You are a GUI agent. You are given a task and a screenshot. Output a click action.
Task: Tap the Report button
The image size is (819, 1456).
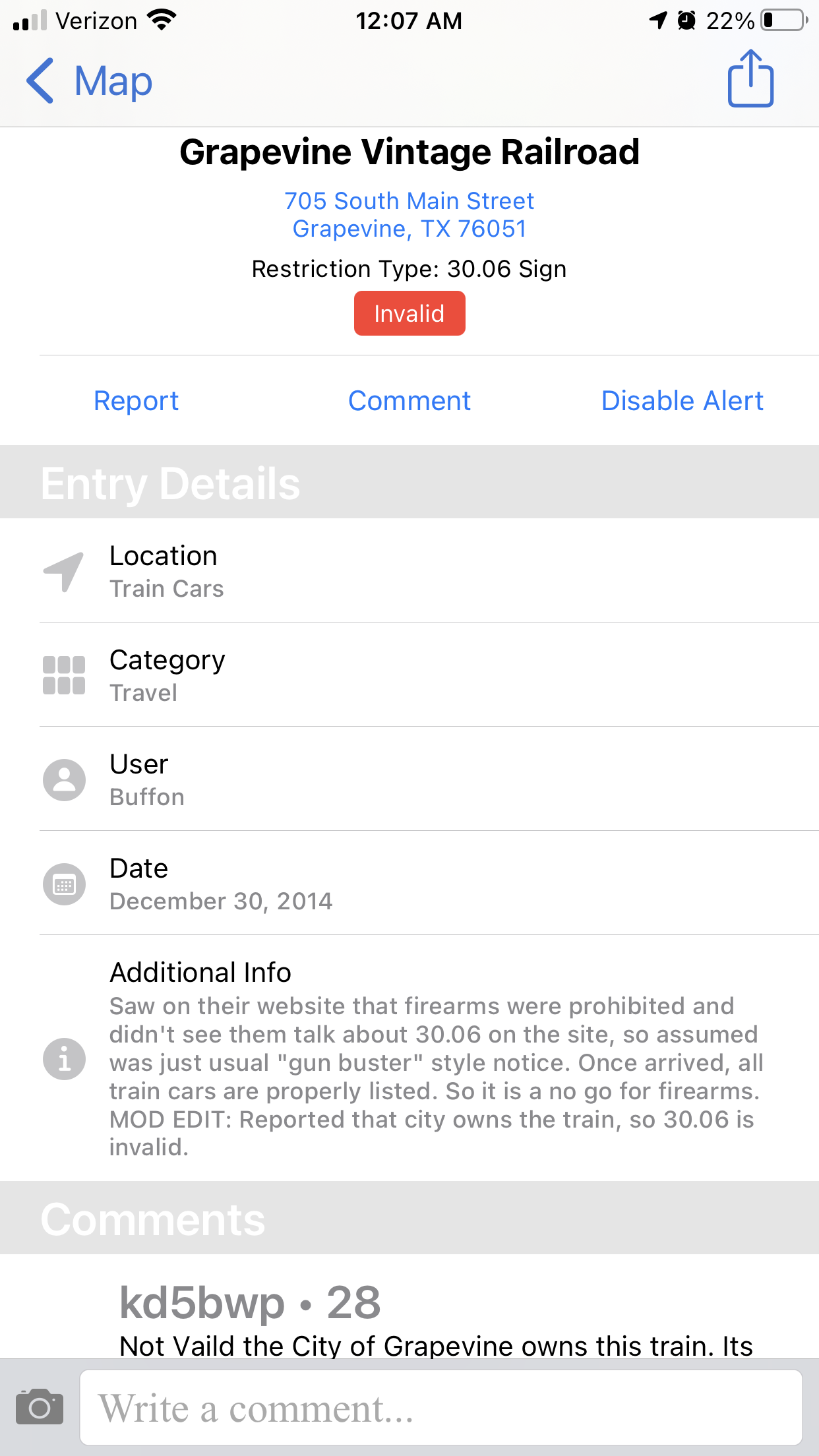click(136, 401)
